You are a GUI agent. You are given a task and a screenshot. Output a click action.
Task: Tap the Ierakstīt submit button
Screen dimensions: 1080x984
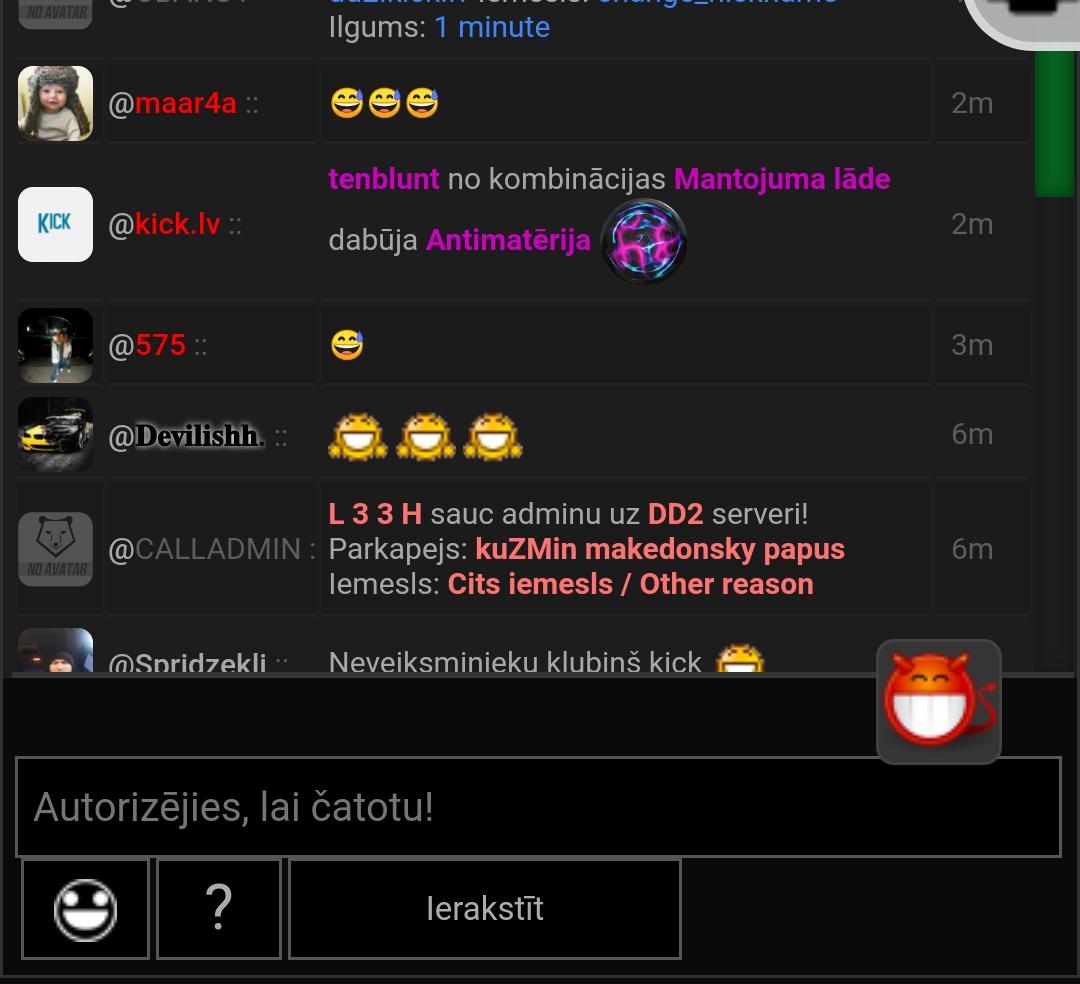click(x=485, y=909)
